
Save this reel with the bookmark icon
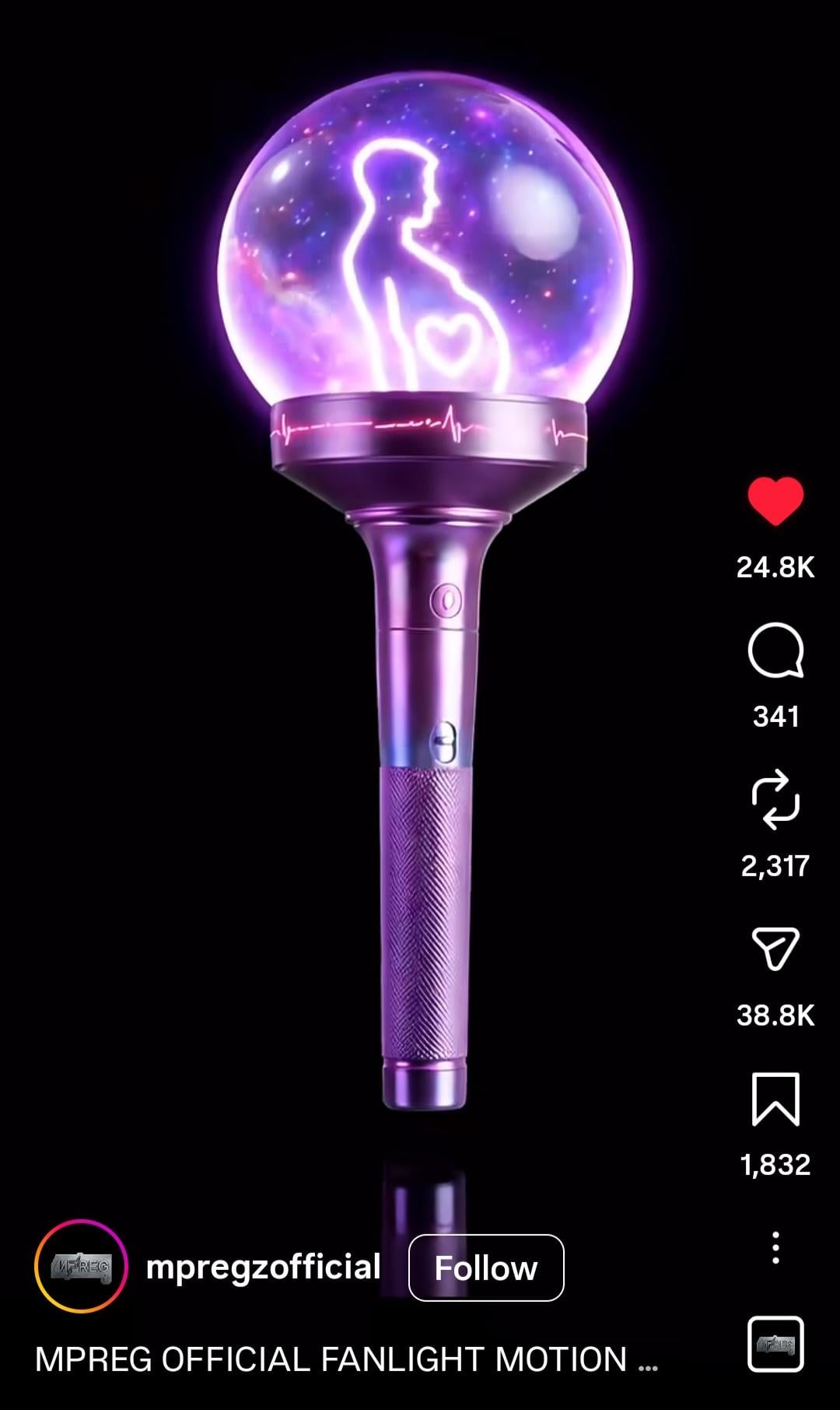click(x=775, y=1099)
